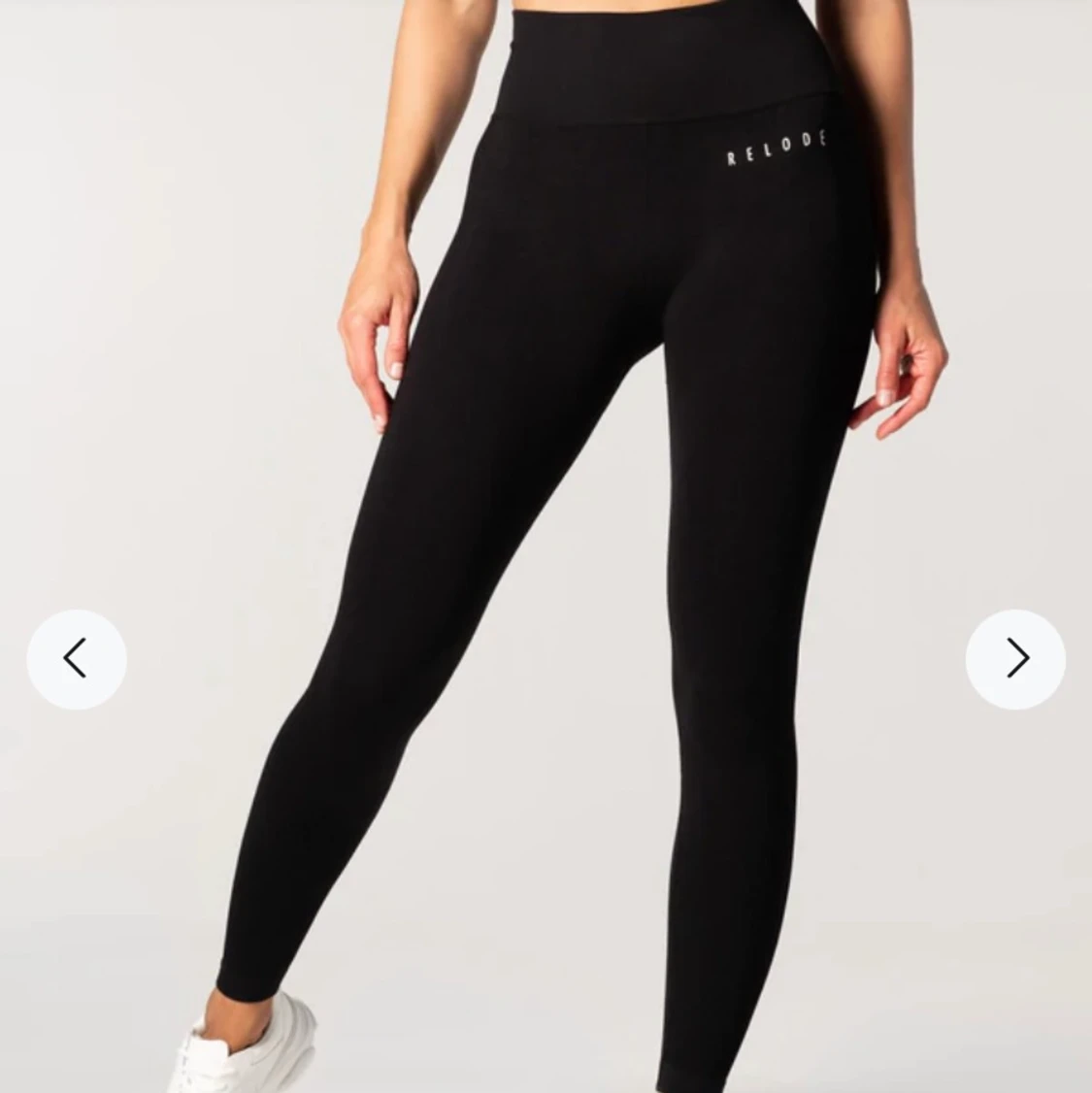Click the forward navigation arrow in white circle

[x=1015, y=658]
